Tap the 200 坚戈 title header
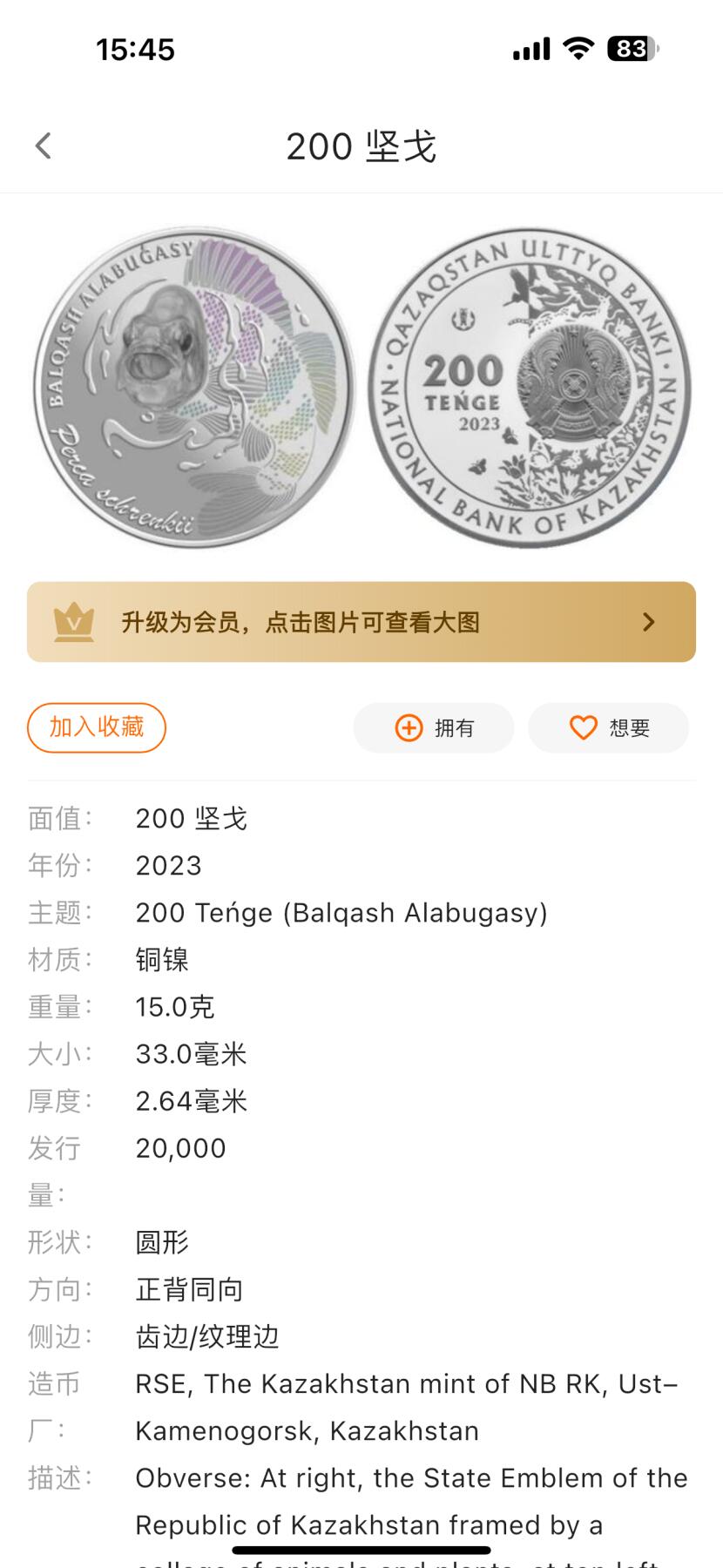The image size is (723, 1568). [361, 146]
